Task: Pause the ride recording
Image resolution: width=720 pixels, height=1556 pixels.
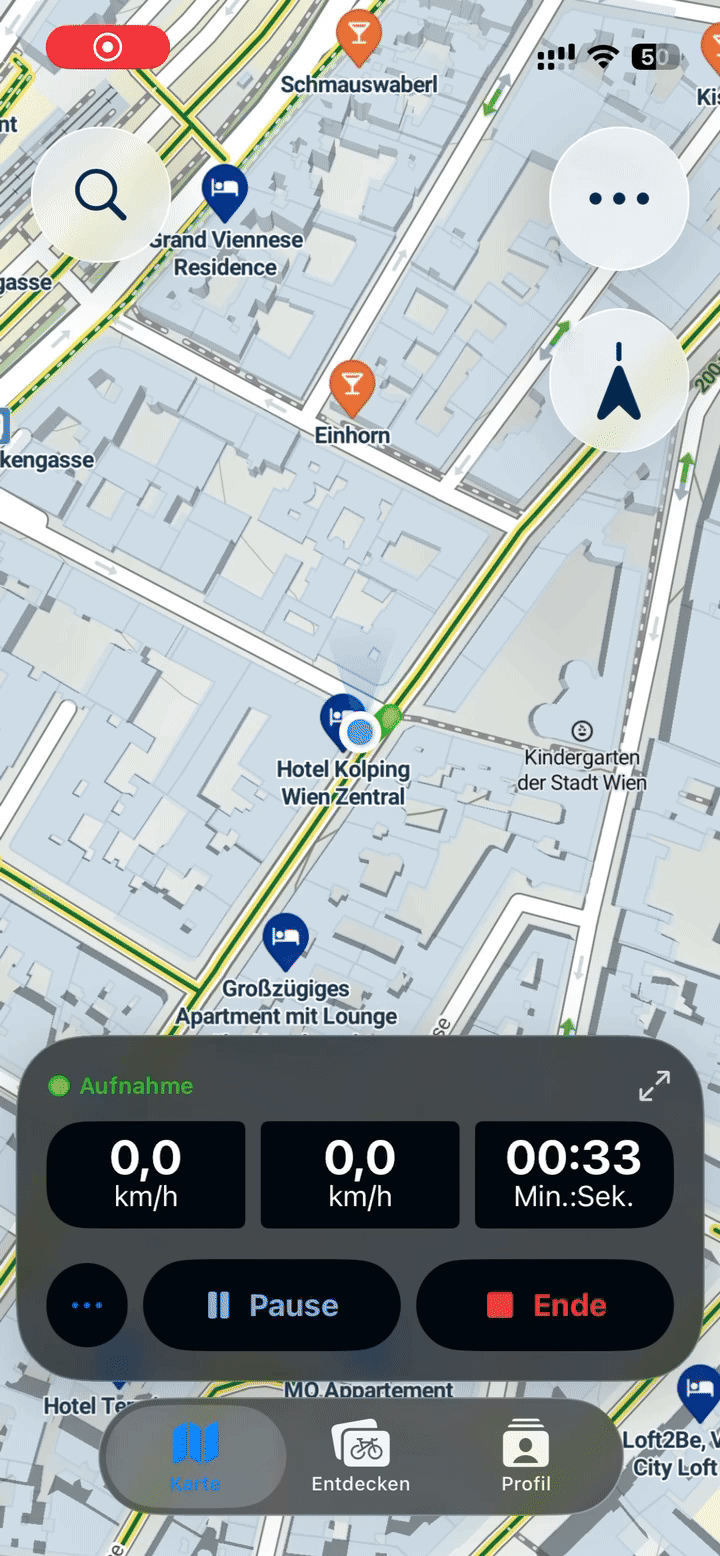Action: (272, 1305)
